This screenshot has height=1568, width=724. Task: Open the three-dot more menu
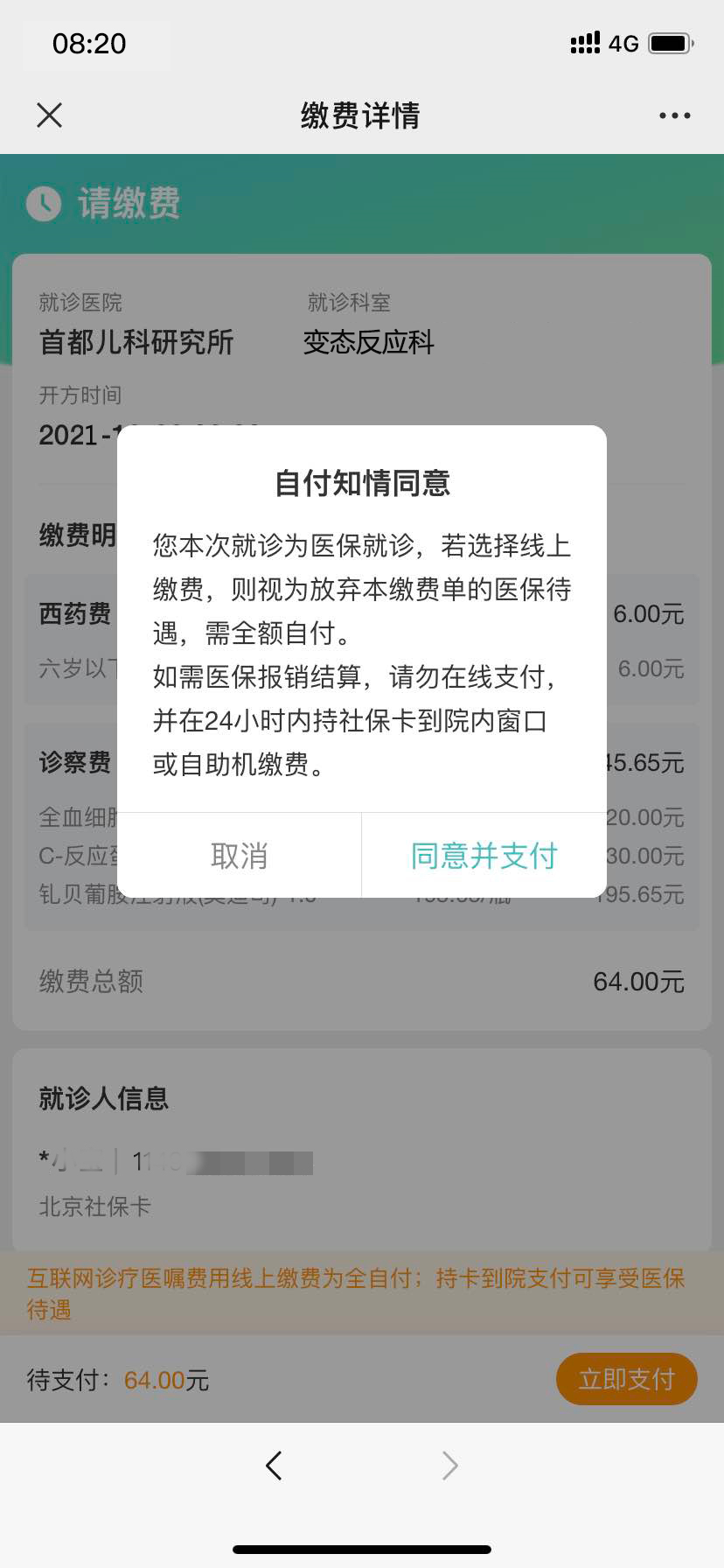coord(674,115)
